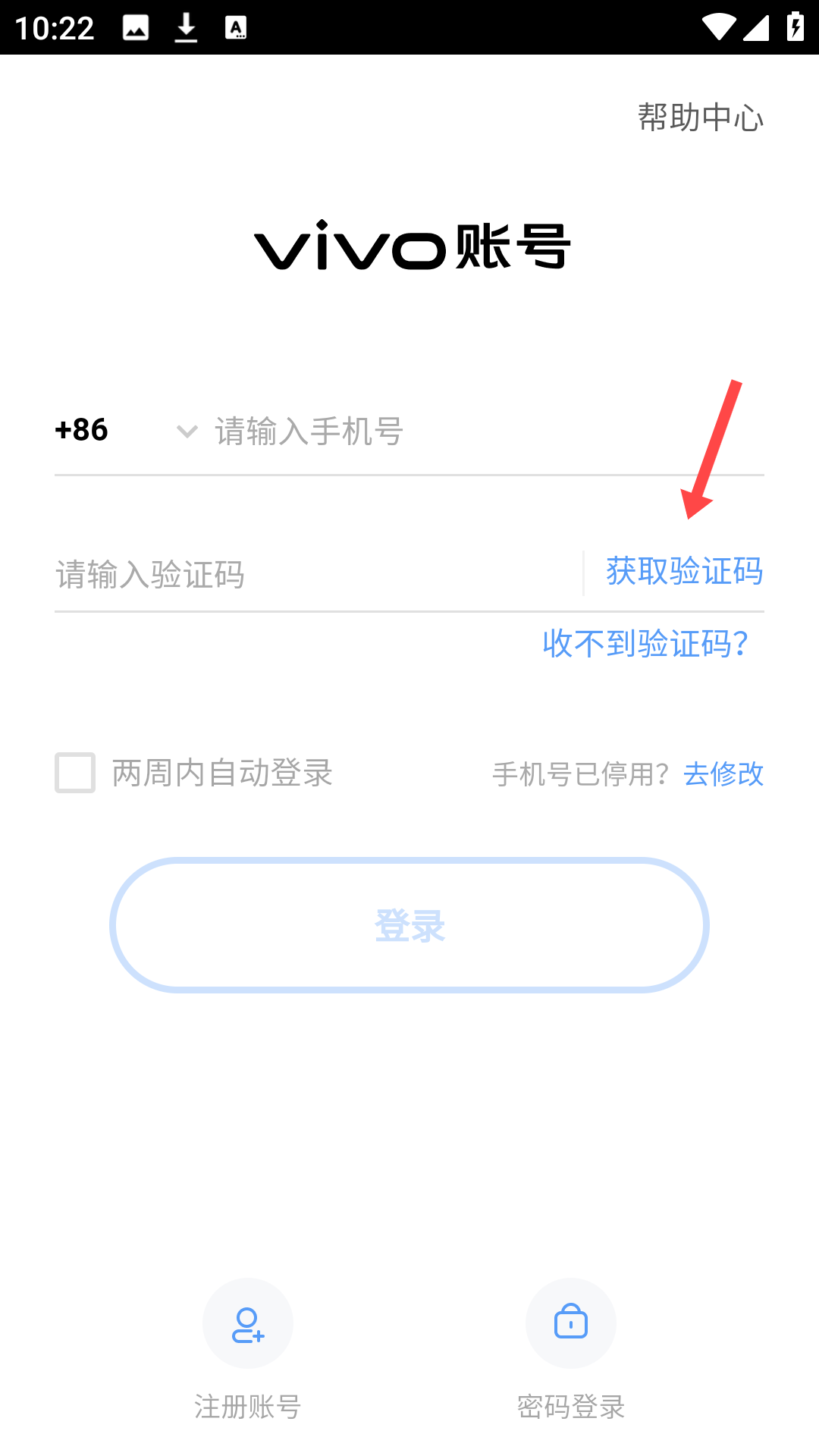This screenshot has height=1456, width=819.
Task: Focus the 请输入手机号 phone number field
Action: [485, 431]
